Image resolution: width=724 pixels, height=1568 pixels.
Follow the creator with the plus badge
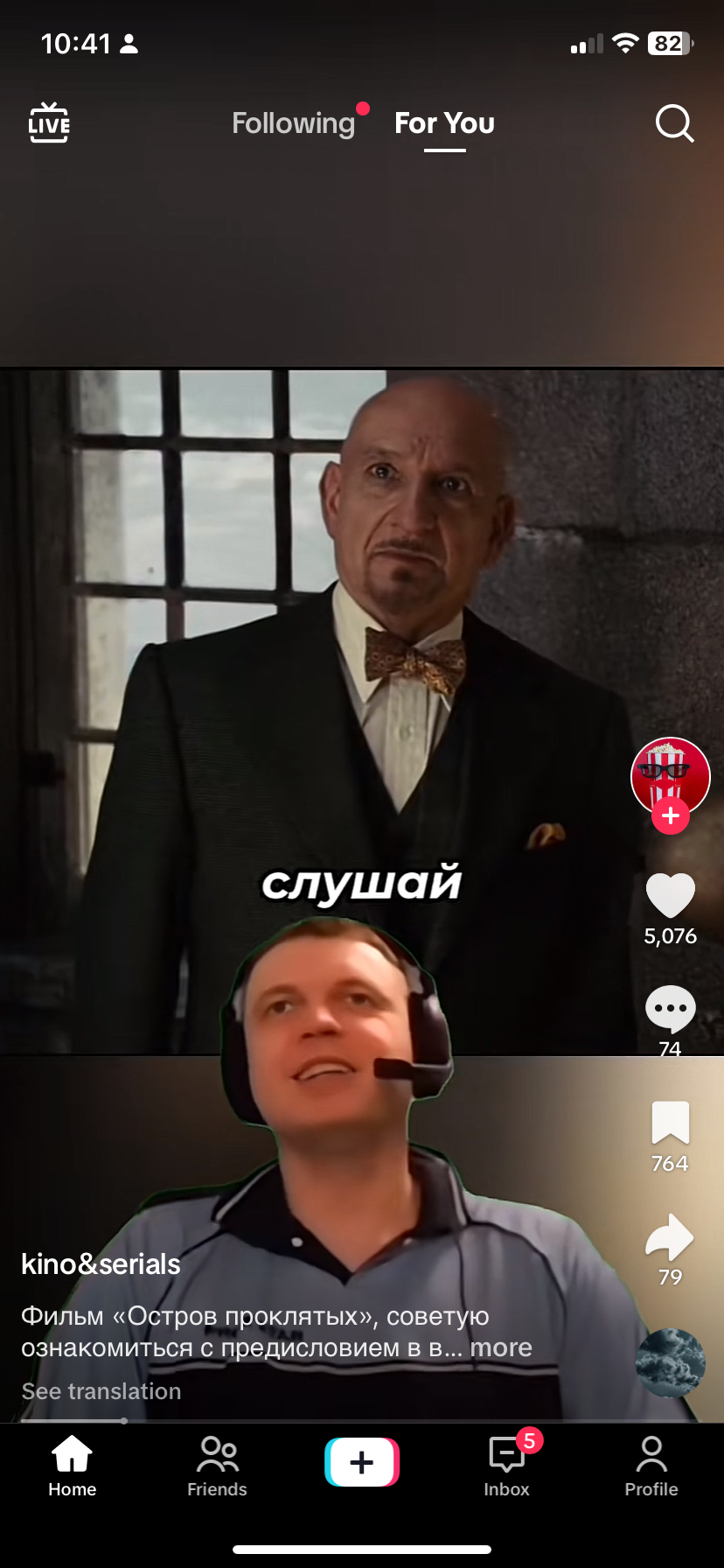[x=671, y=816]
